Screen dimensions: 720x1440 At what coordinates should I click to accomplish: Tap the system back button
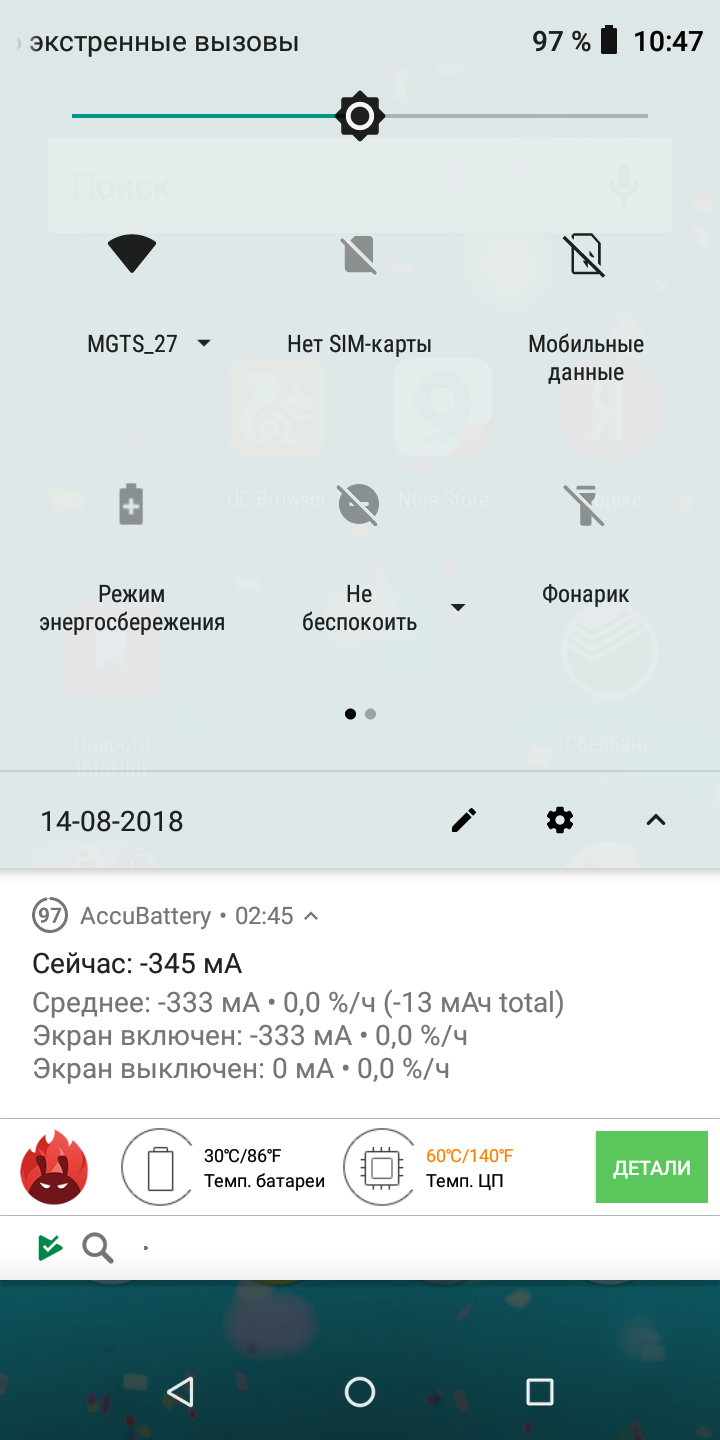tap(180, 1392)
